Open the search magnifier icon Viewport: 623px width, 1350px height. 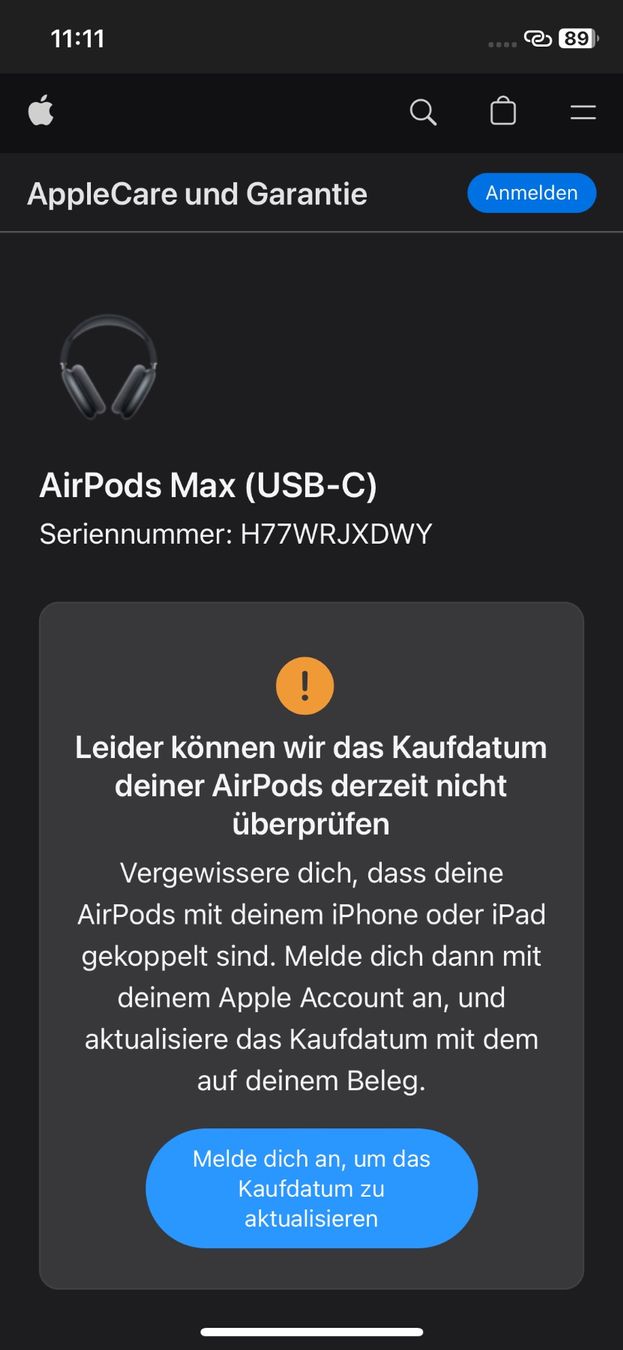click(423, 112)
